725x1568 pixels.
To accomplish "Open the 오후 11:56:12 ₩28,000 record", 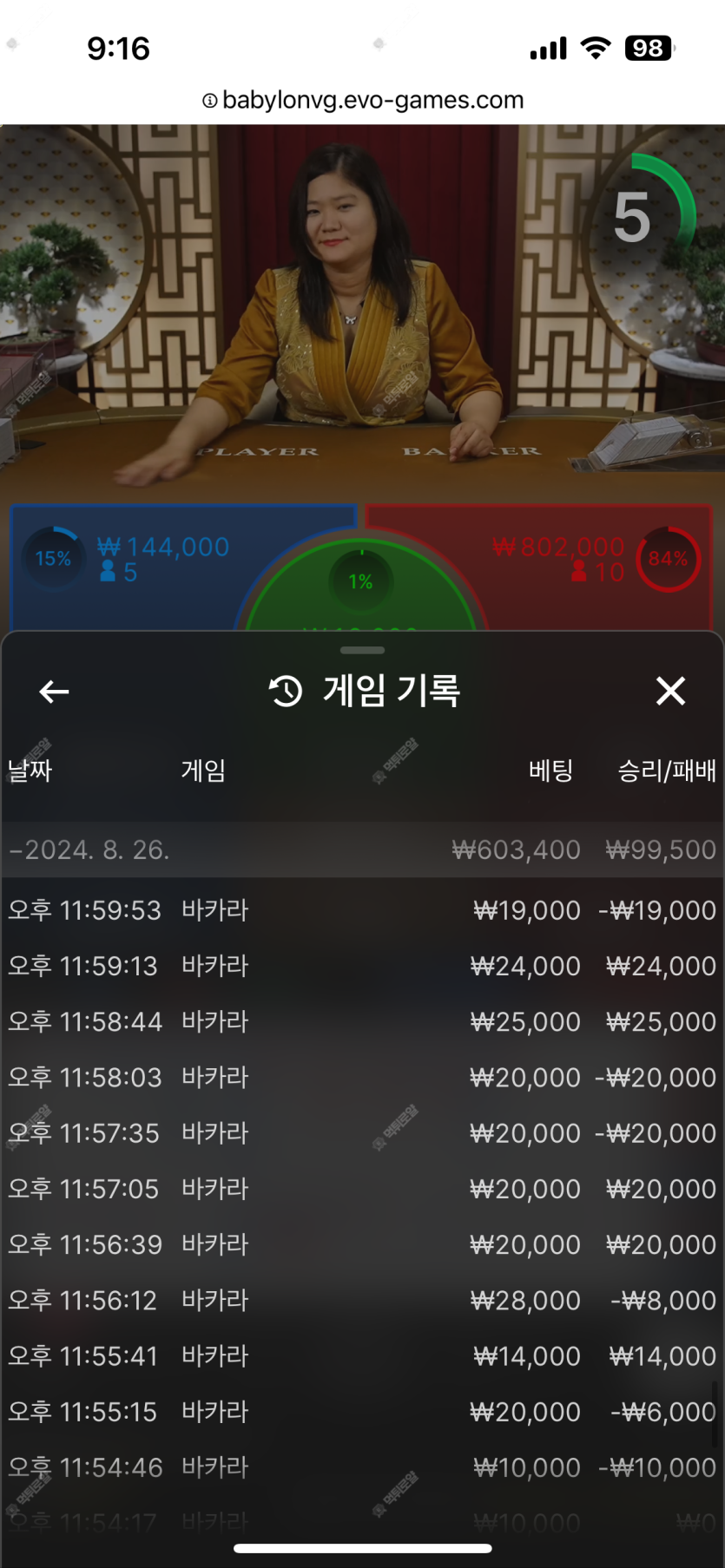I will pos(362,1300).
